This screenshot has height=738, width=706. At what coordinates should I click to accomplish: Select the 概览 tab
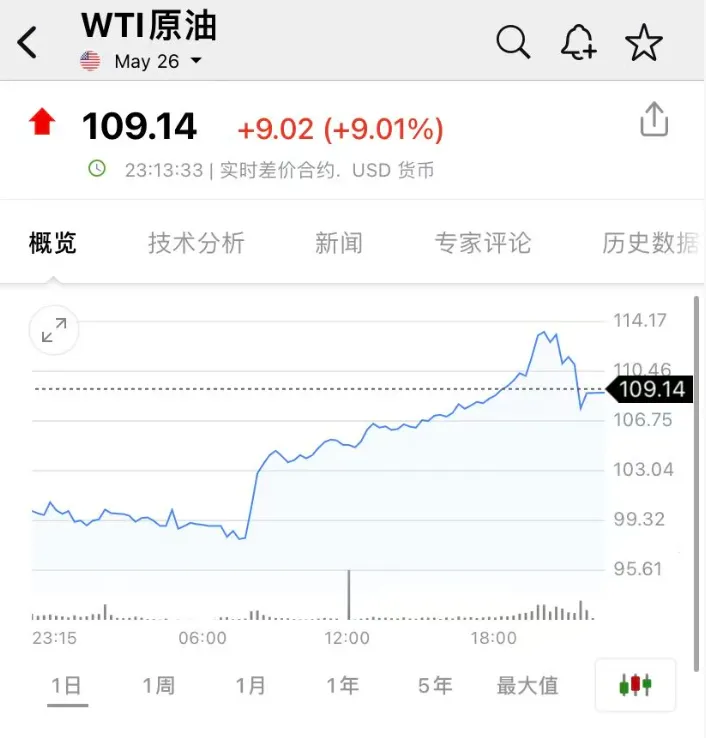[x=53, y=243]
